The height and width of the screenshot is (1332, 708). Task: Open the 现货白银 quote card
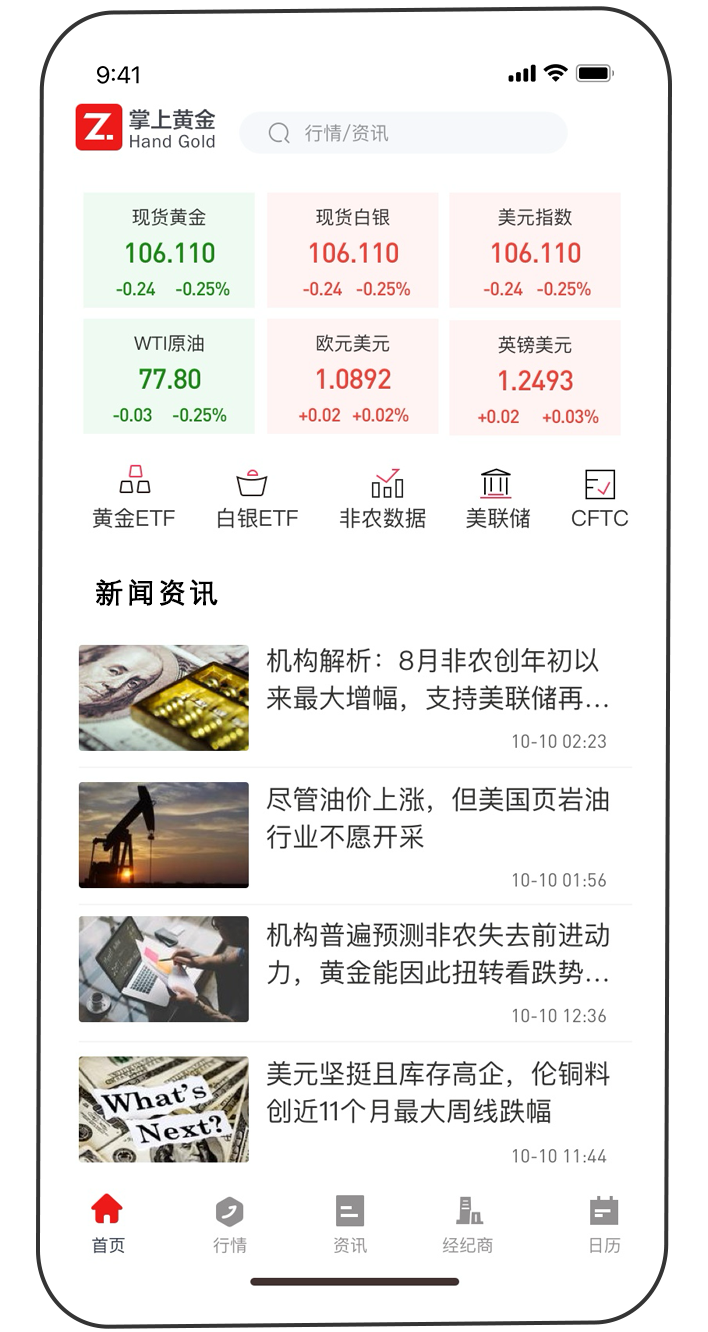[x=353, y=251]
